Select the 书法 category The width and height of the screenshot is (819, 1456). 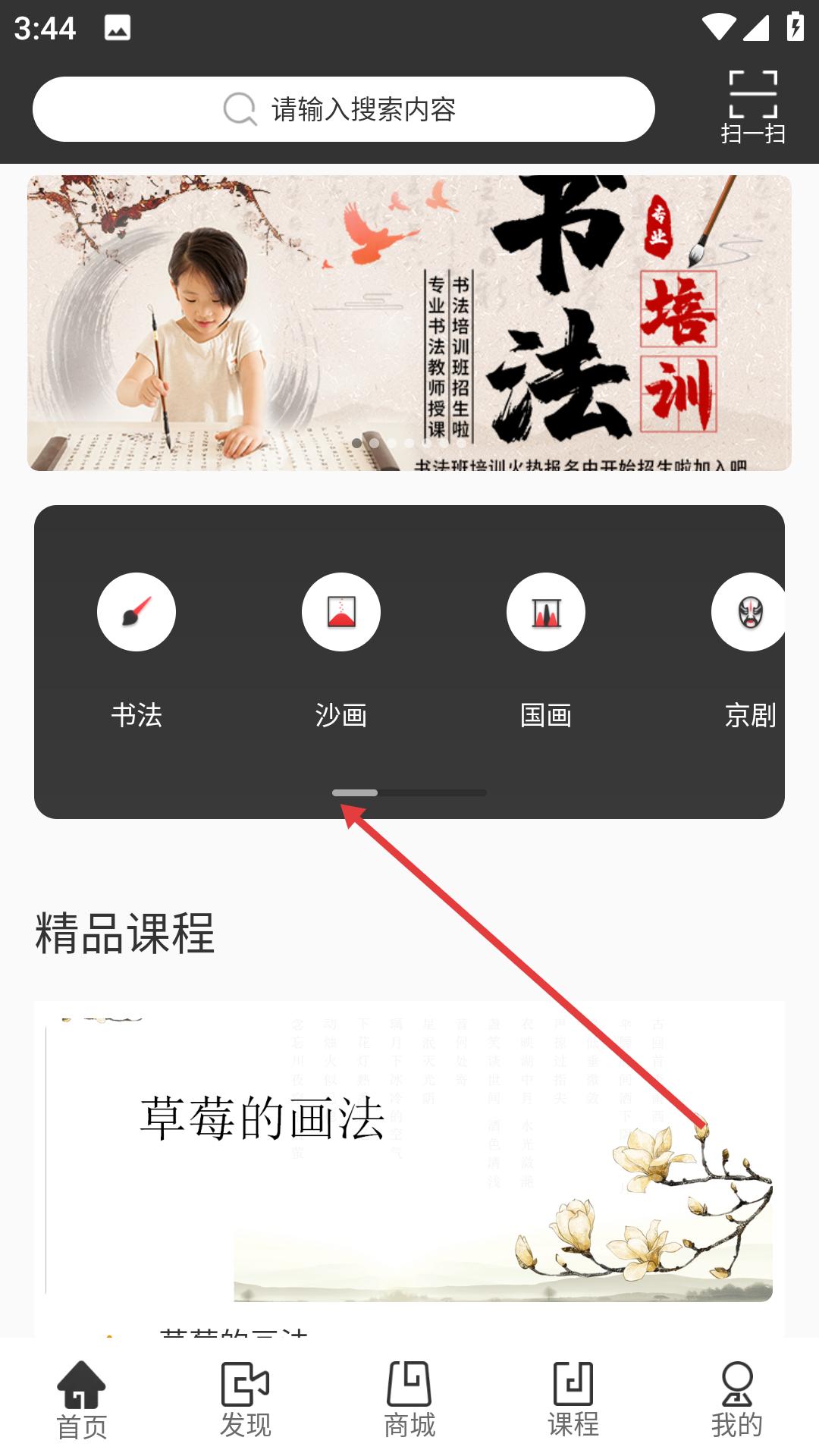pos(136,651)
